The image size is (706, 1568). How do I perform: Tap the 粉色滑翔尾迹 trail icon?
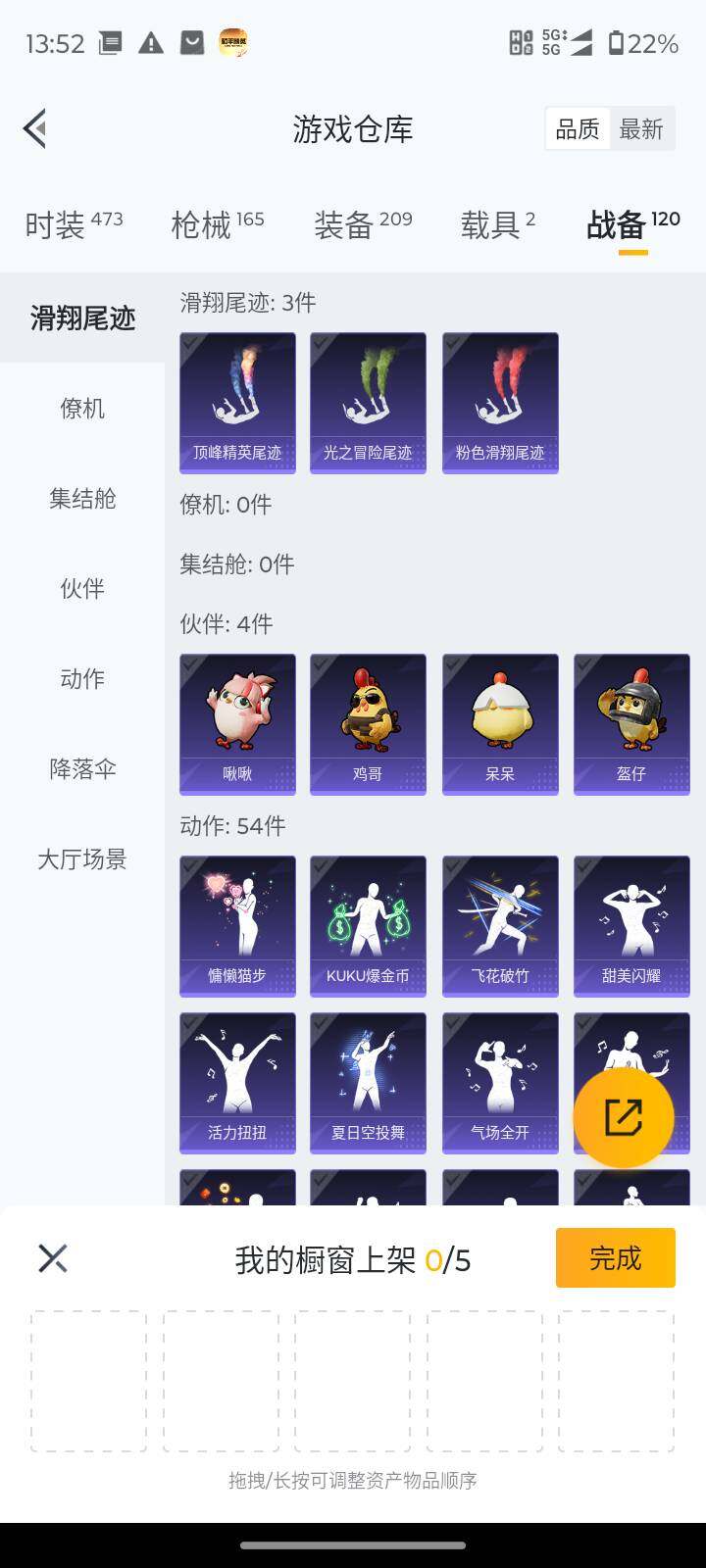(x=499, y=402)
